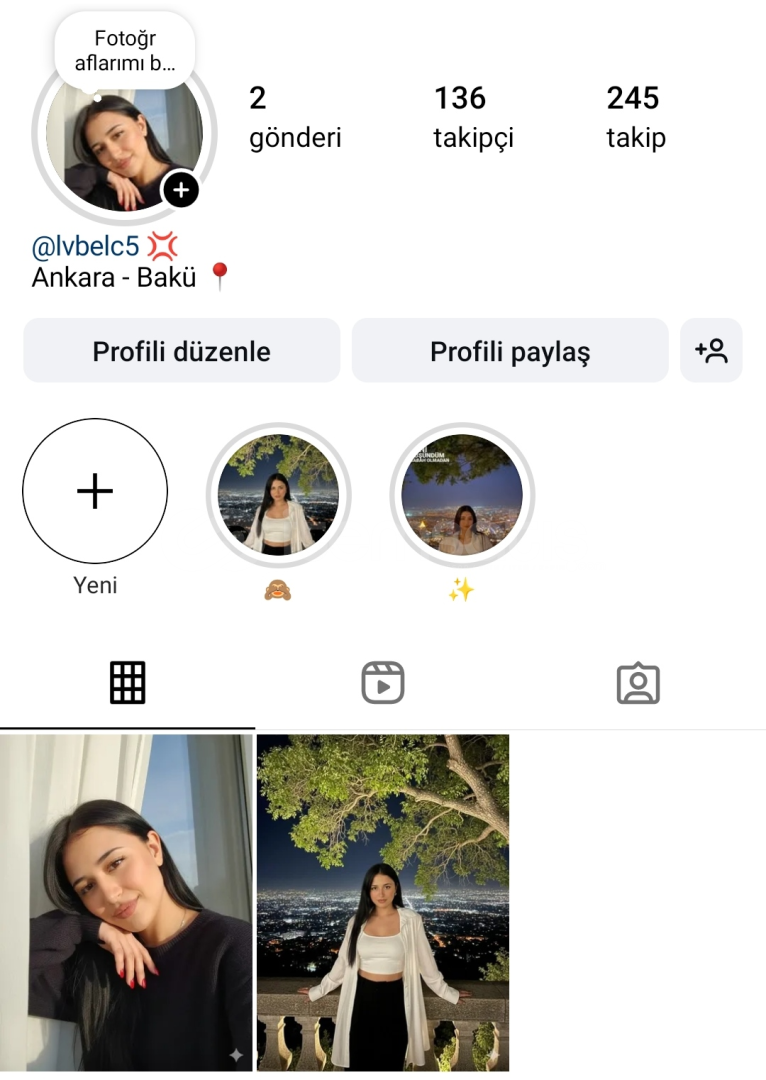Open the 'Fotoğraflarımı b...' note bubble
Viewport: 766px width, 1080px height.
click(x=124, y=51)
